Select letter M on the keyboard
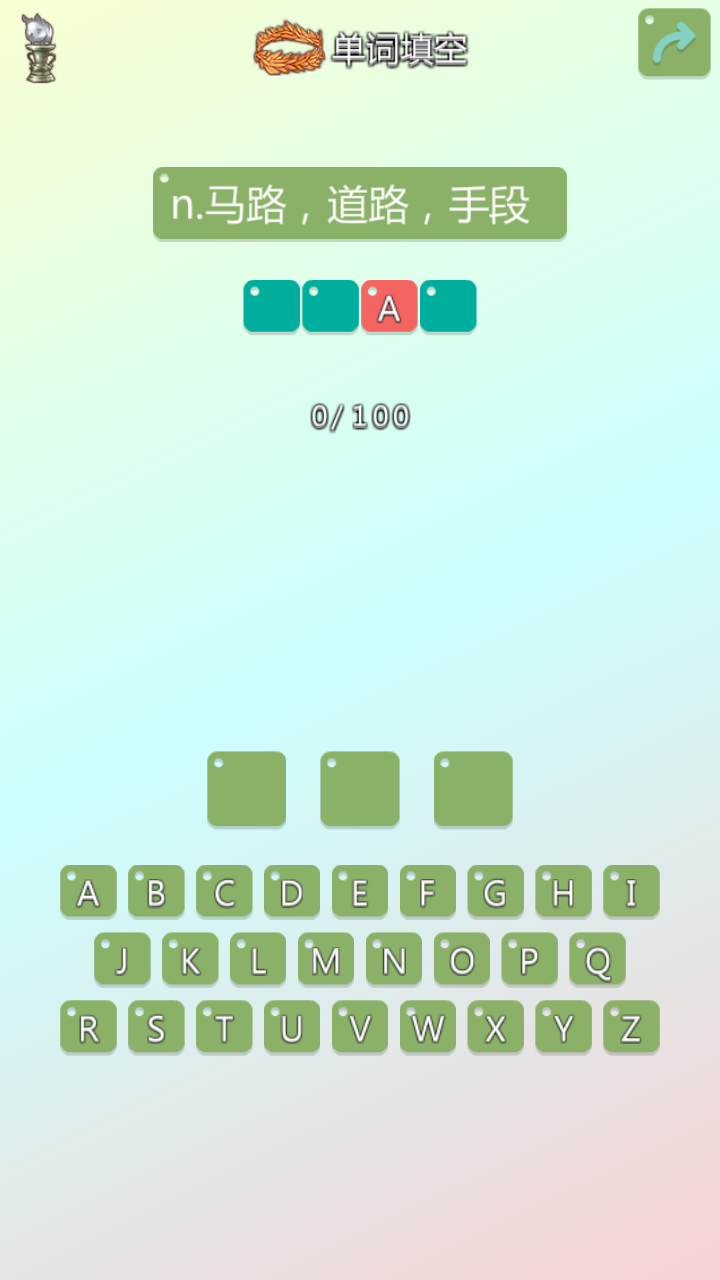The height and width of the screenshot is (1280, 720). (326, 959)
